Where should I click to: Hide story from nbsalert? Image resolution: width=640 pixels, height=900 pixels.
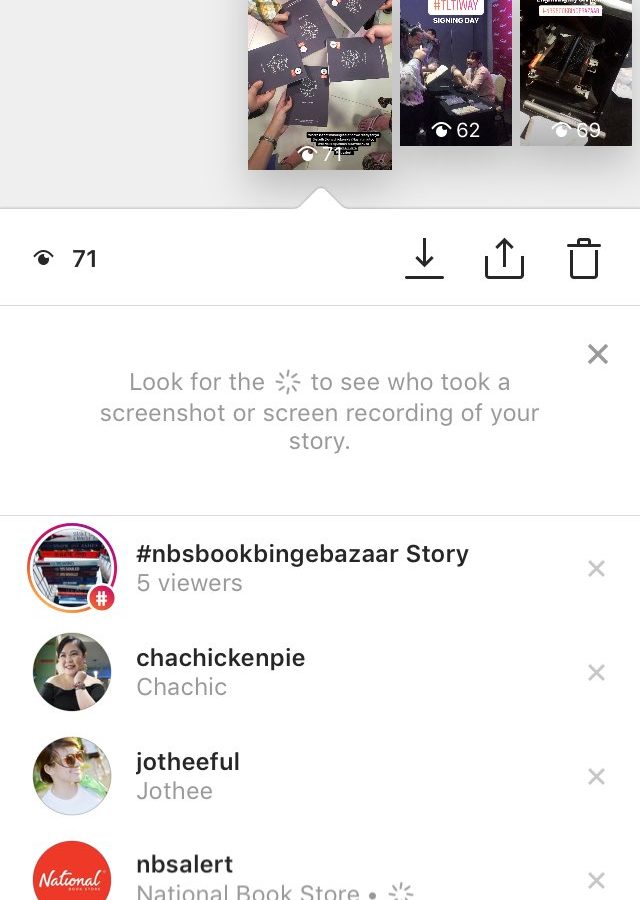[596, 880]
